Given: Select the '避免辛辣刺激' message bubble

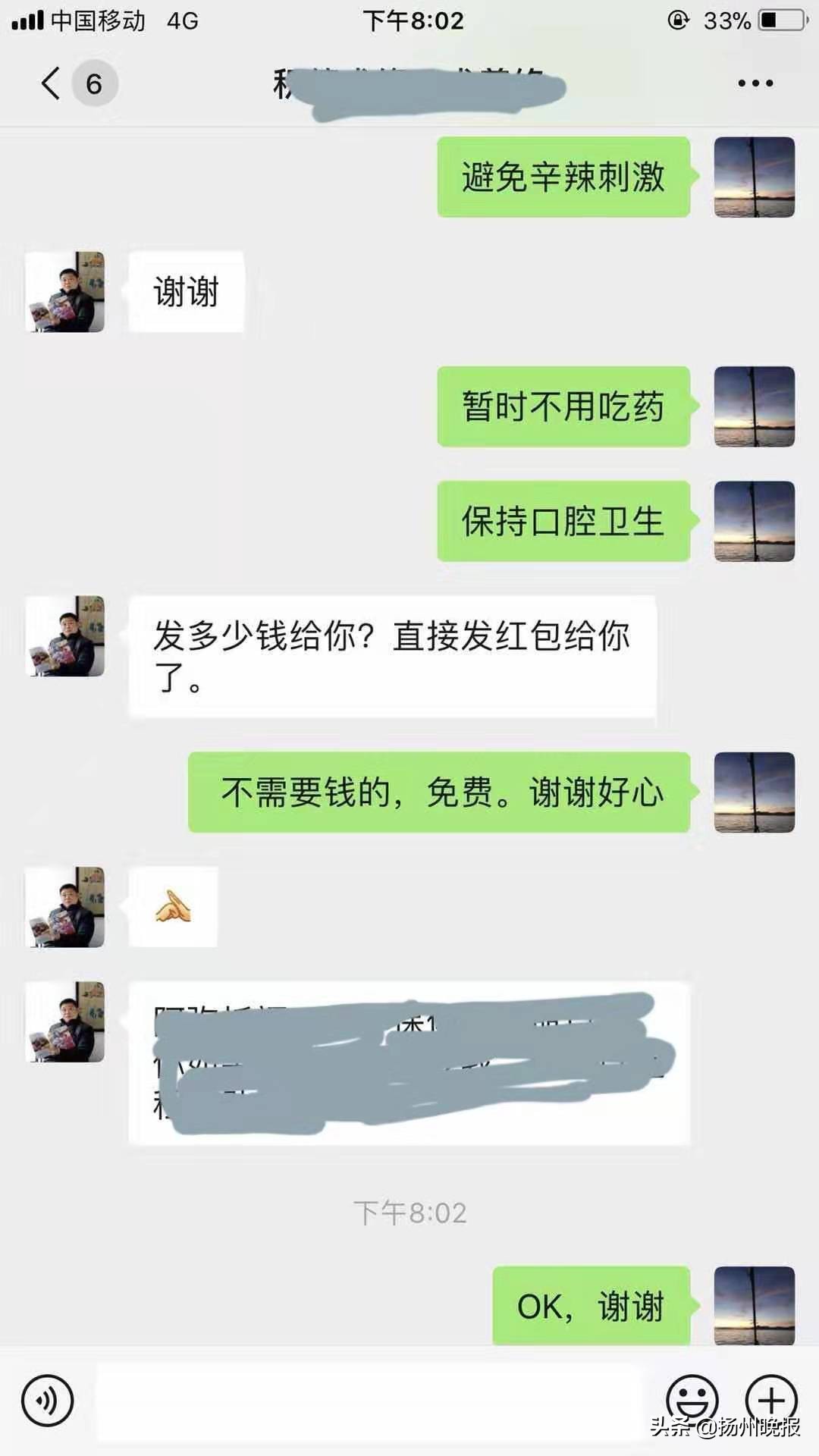Looking at the screenshot, I should (x=563, y=179).
